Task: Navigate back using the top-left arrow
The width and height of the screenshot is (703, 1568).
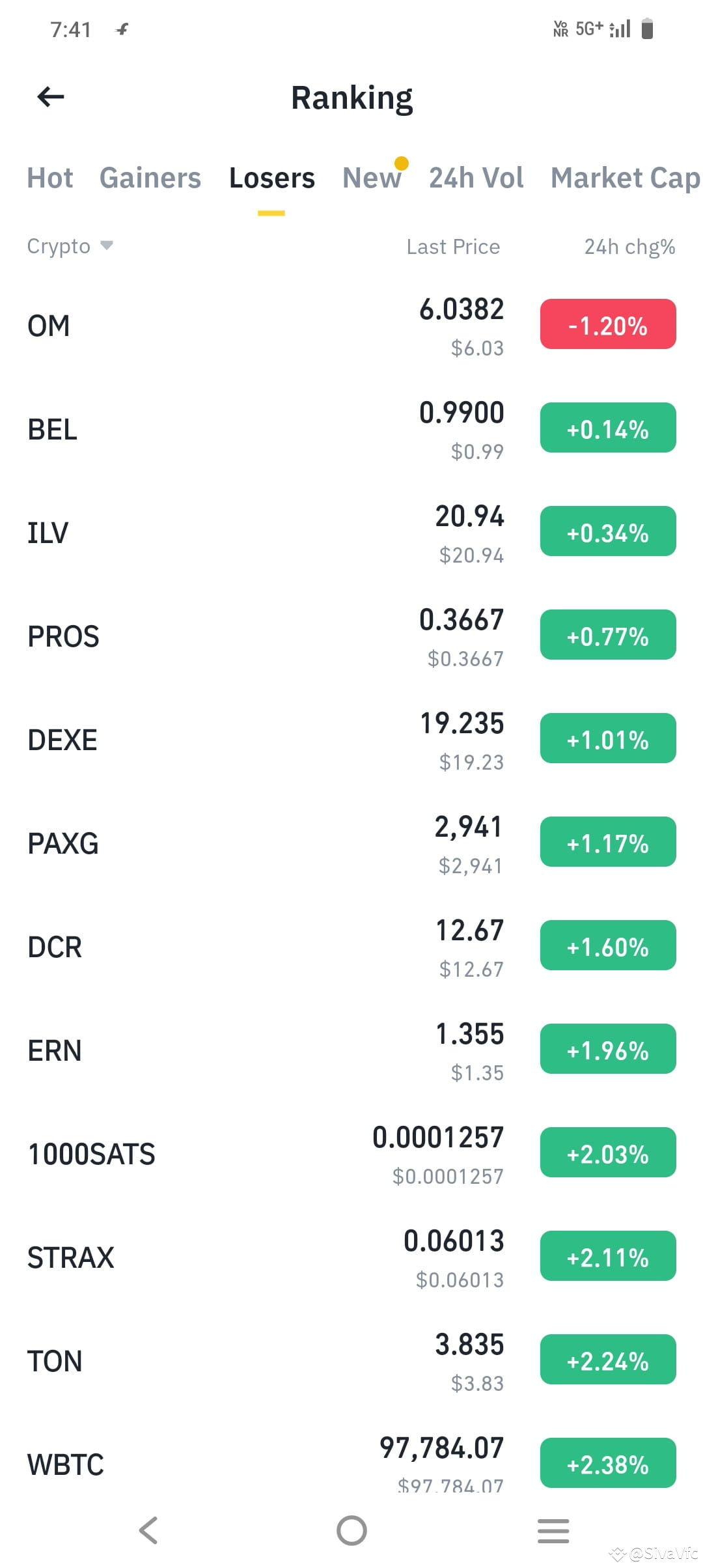Action: coord(49,96)
